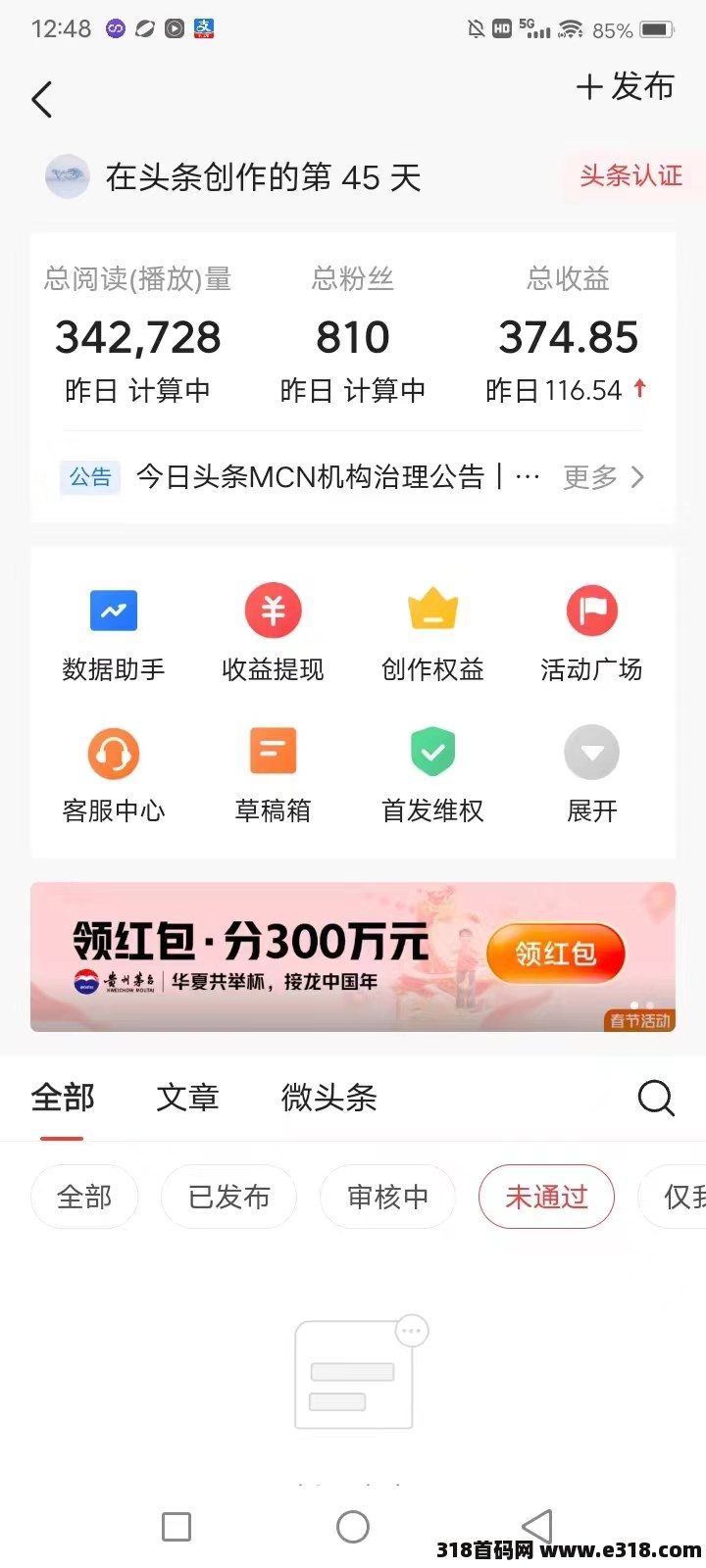Screen dimensions: 706x1568
Task: Go back with the top-left arrow
Action: tap(41, 100)
